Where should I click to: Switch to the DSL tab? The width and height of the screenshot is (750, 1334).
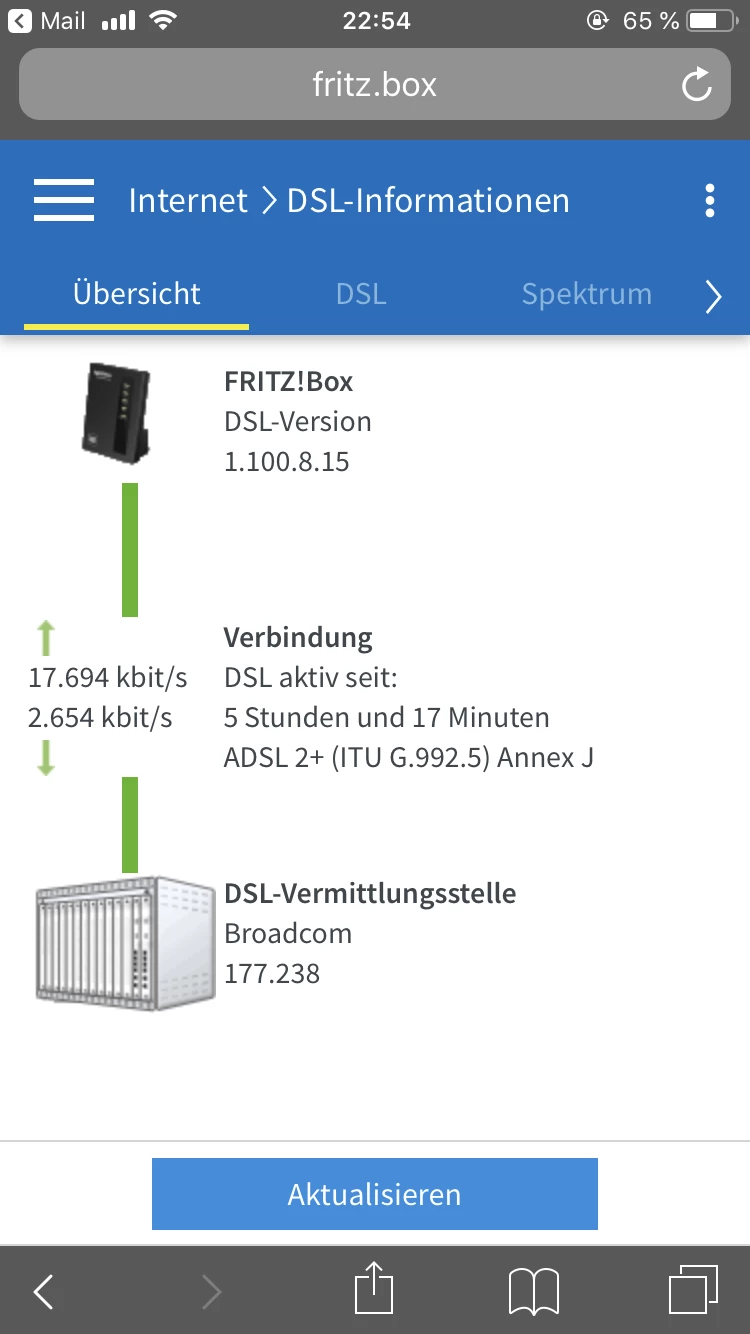(361, 294)
